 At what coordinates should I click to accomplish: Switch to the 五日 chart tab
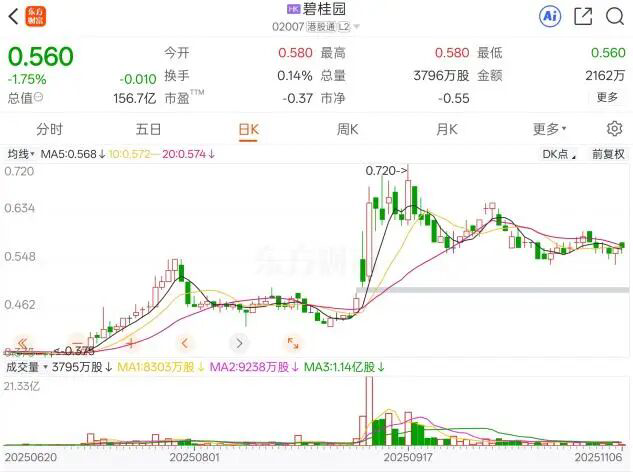click(148, 129)
